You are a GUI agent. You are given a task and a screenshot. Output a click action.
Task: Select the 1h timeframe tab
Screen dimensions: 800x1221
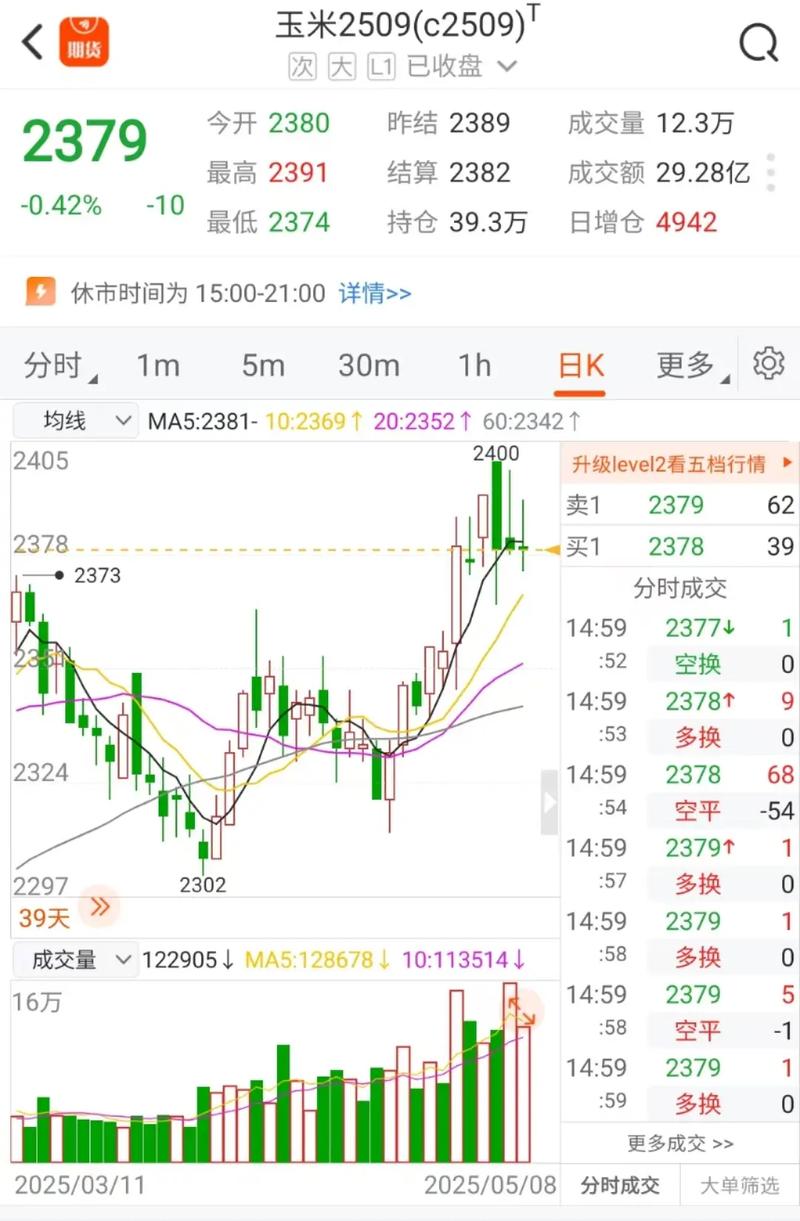tap(473, 365)
